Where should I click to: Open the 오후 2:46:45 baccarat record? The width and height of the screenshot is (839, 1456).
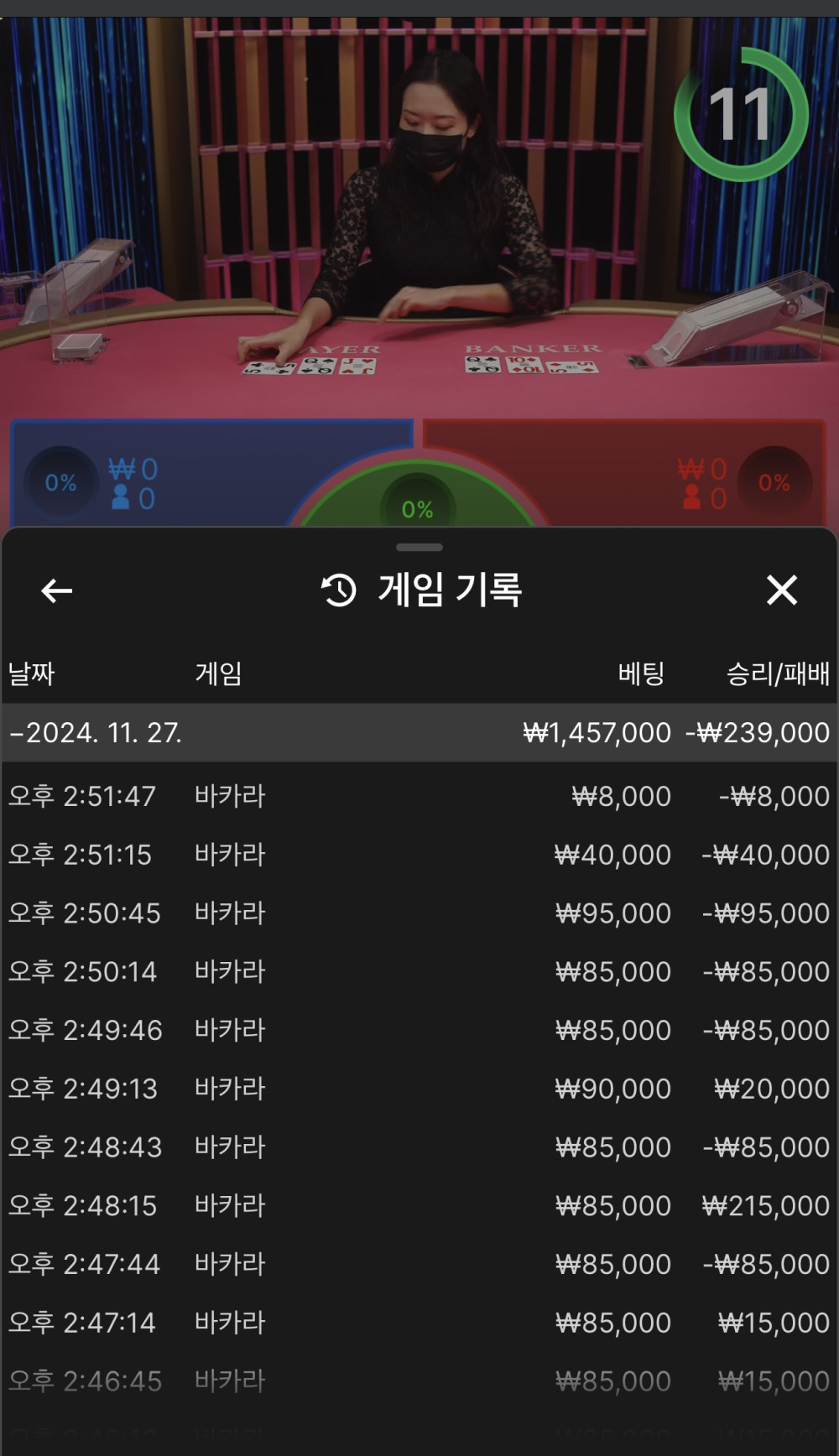pos(419,1381)
